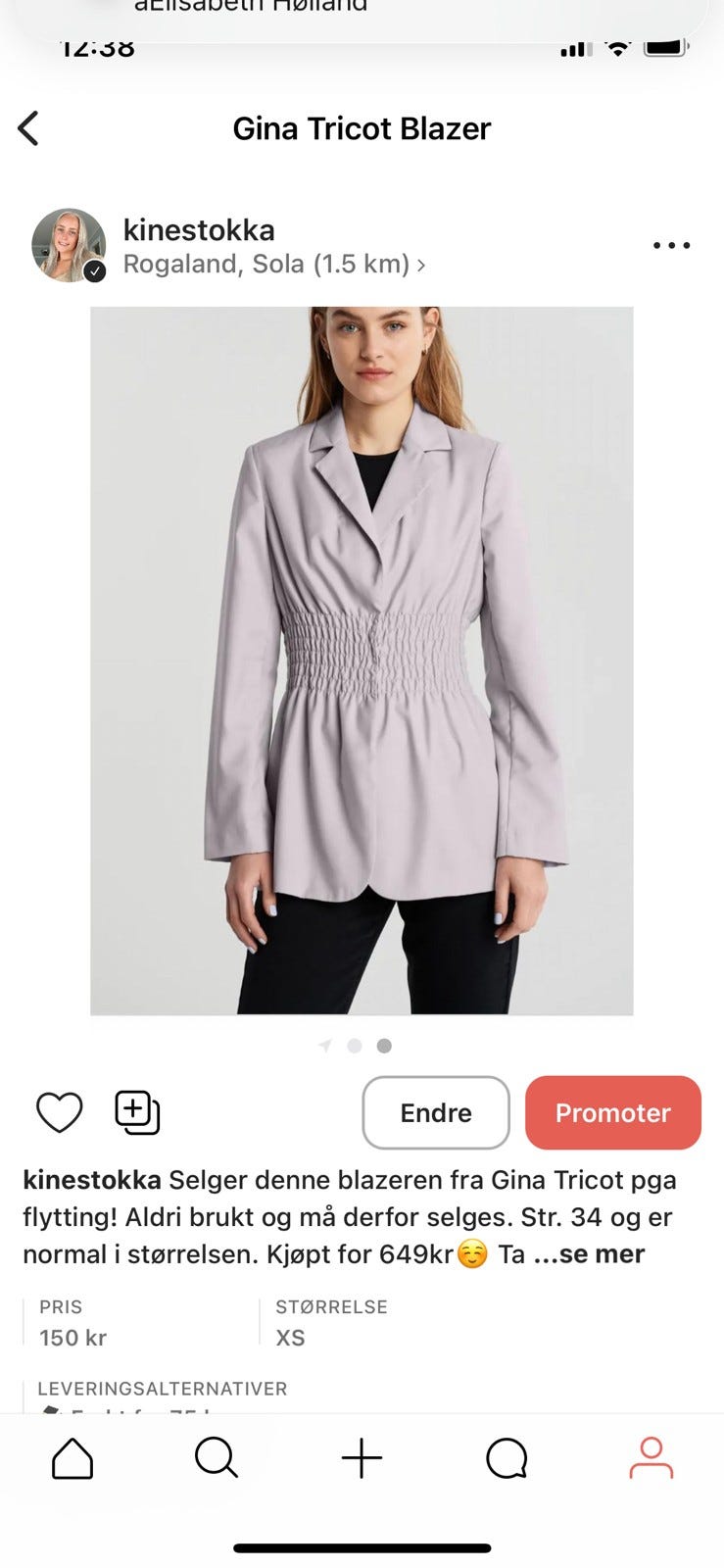Tap the heart icon to like the listing
The height and width of the screenshot is (1568, 724).
click(60, 1112)
